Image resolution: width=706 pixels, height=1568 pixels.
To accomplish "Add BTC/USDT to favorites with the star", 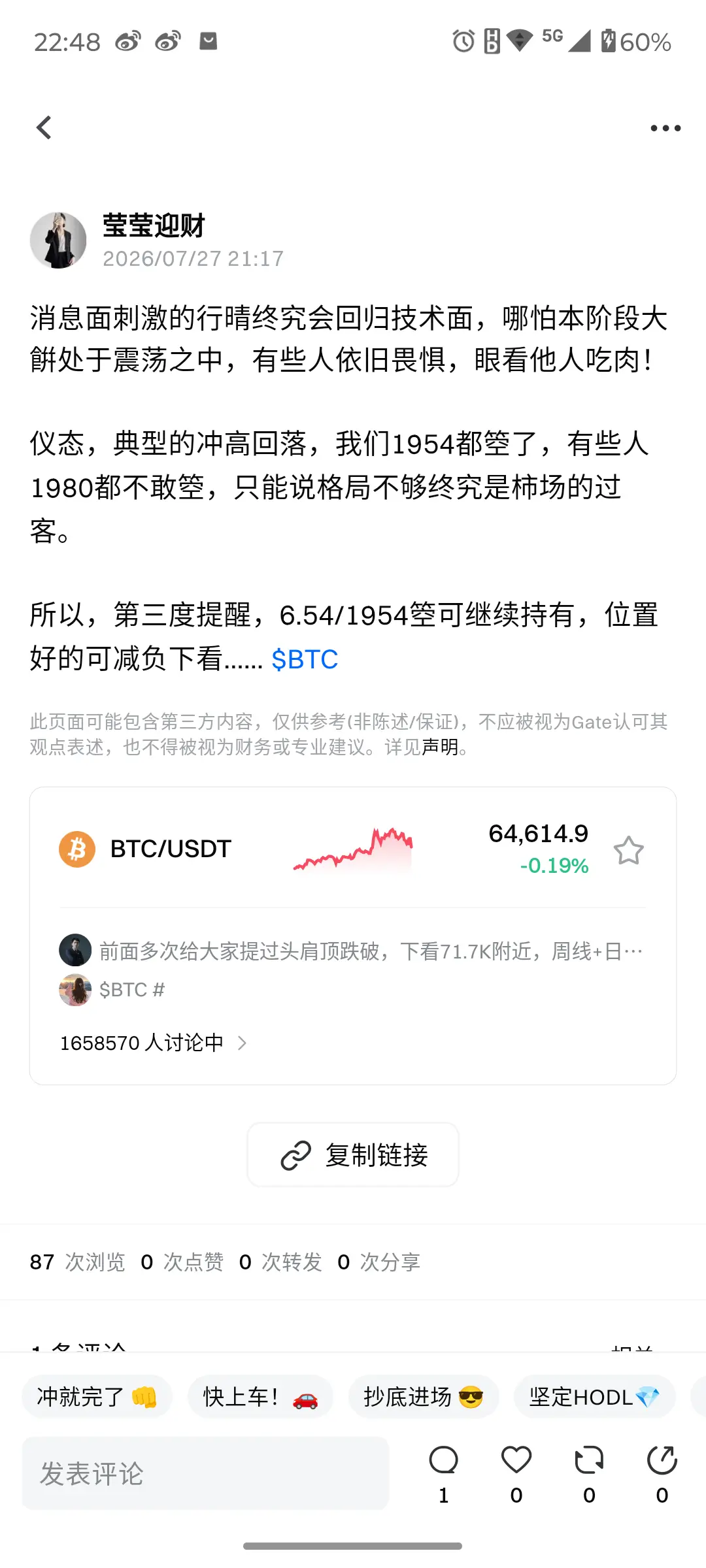I will pyautogui.click(x=629, y=850).
